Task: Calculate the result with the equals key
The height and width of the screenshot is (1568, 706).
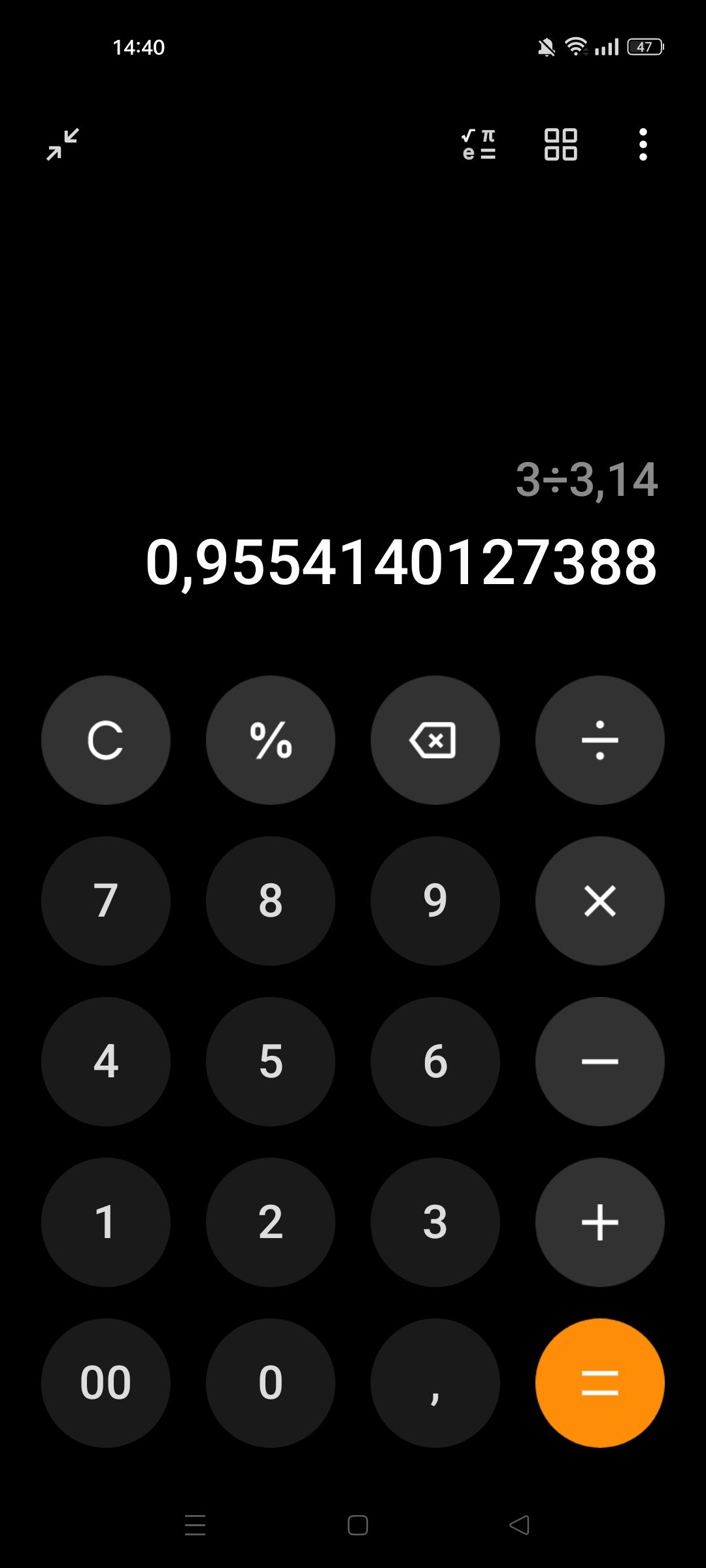Action: pyautogui.click(x=600, y=1383)
